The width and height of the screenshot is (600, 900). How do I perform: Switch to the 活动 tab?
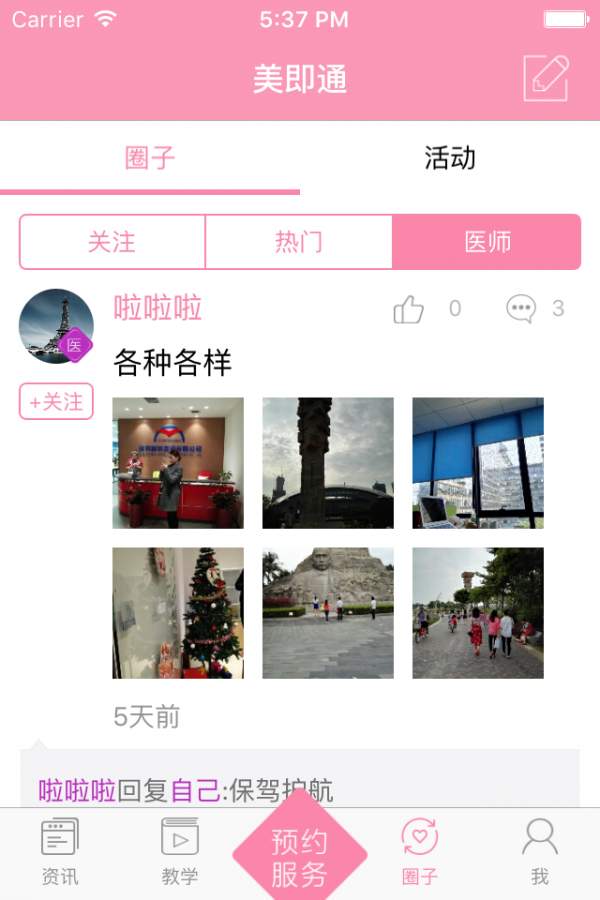(x=450, y=158)
